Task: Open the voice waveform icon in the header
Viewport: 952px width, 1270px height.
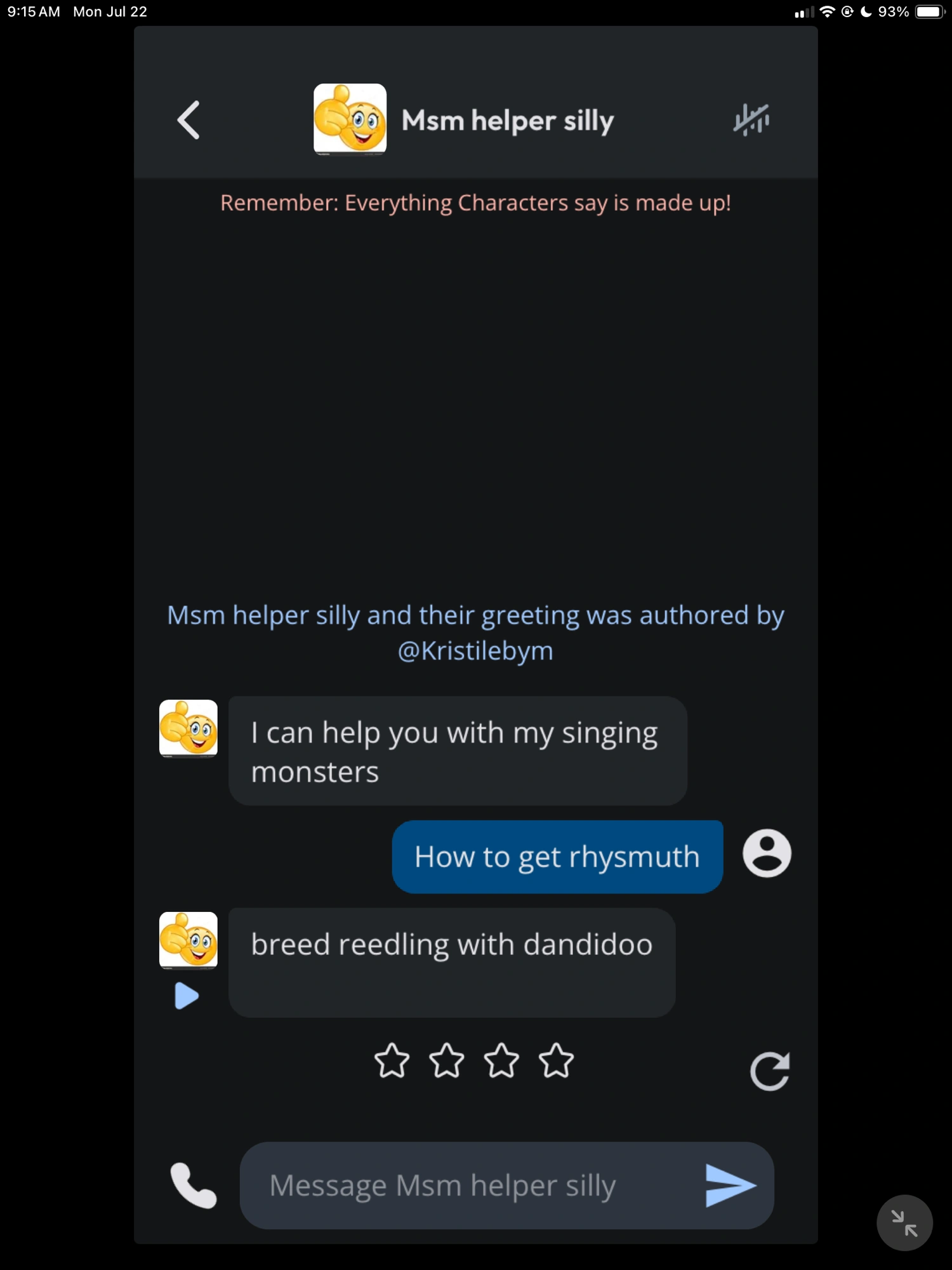Action: pyautogui.click(x=752, y=119)
